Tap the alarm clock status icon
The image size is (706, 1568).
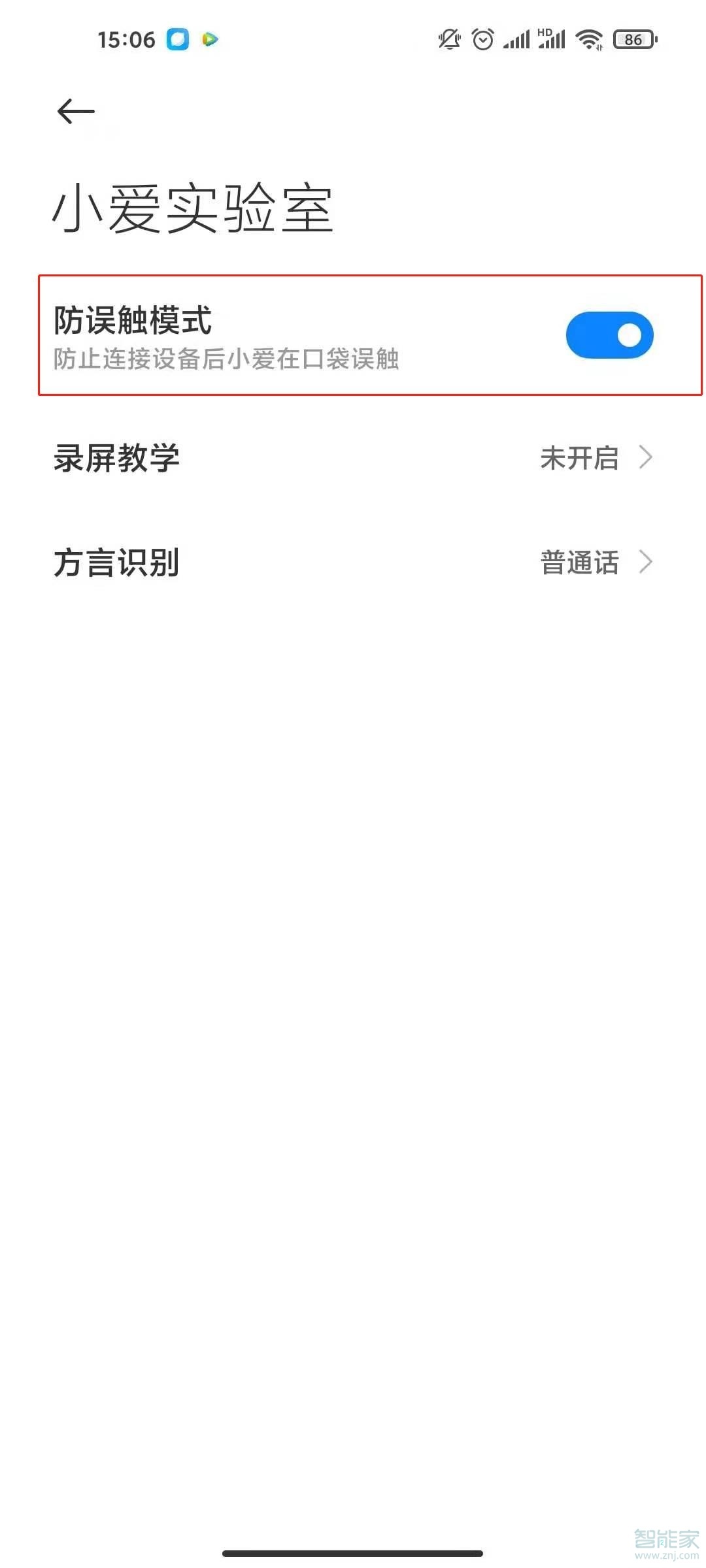click(482, 39)
